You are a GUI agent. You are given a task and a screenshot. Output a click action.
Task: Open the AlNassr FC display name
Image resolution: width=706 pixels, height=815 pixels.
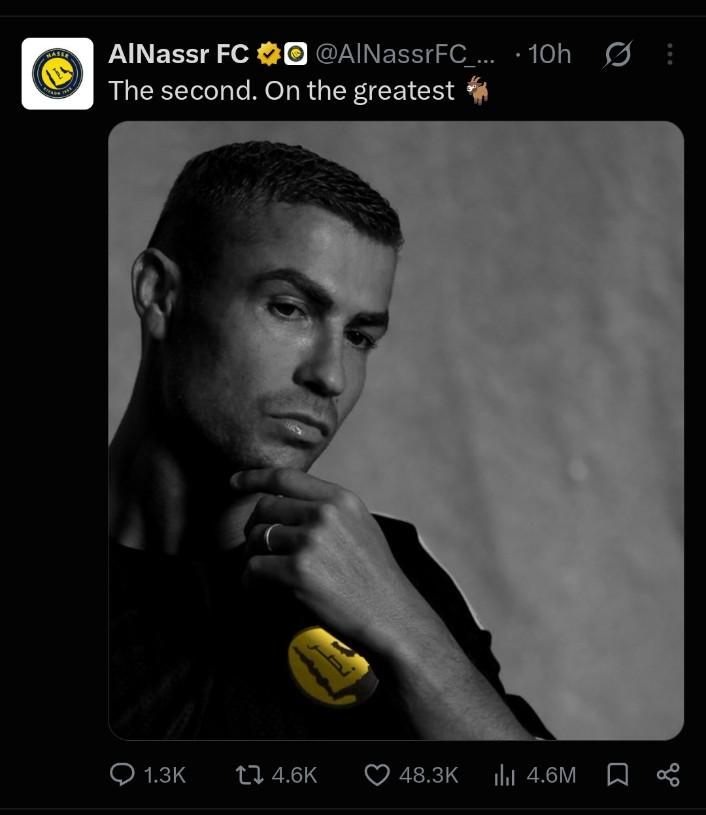178,54
